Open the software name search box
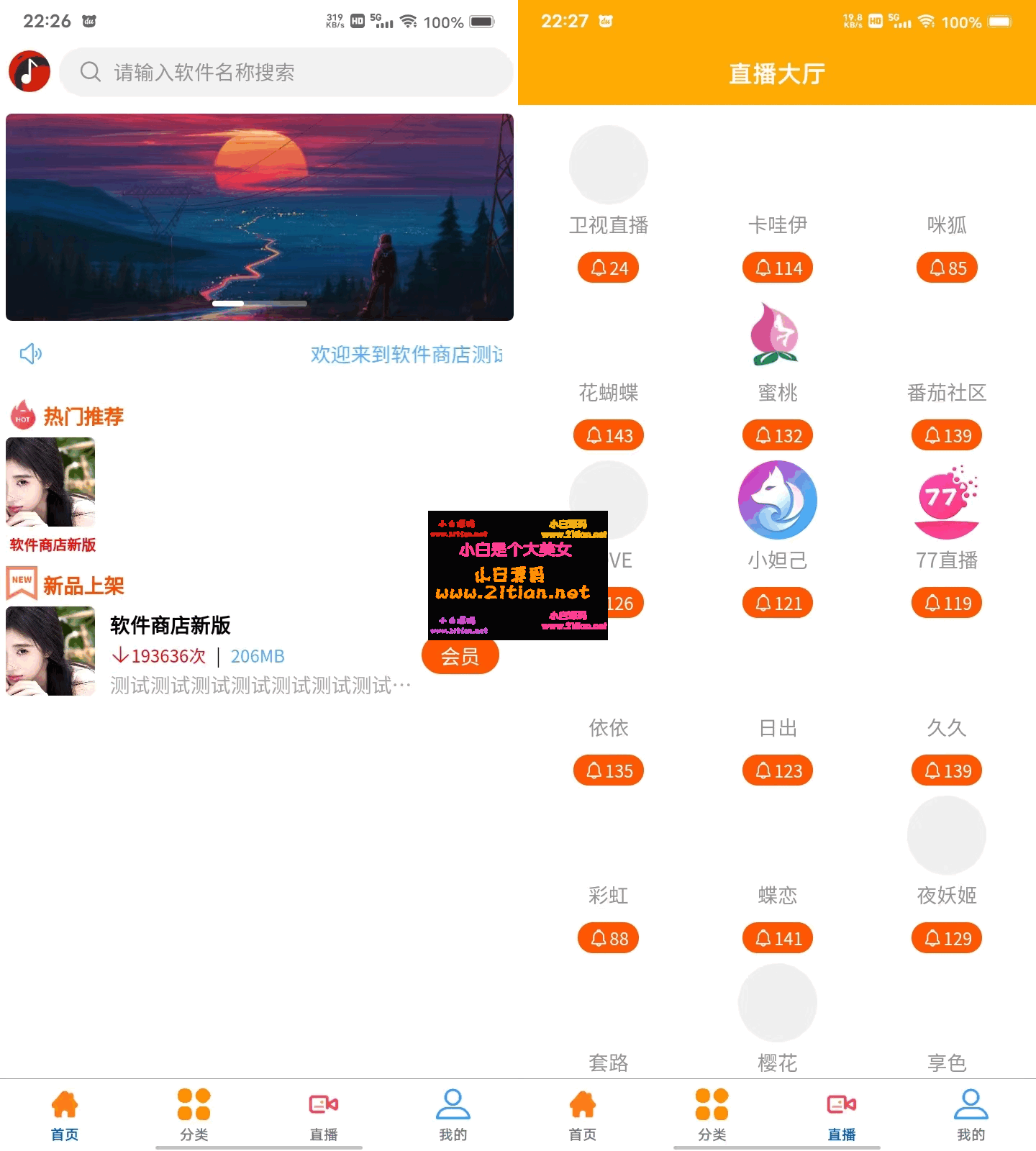Screen dimensions: 1036x1151 pyautogui.click(x=286, y=72)
